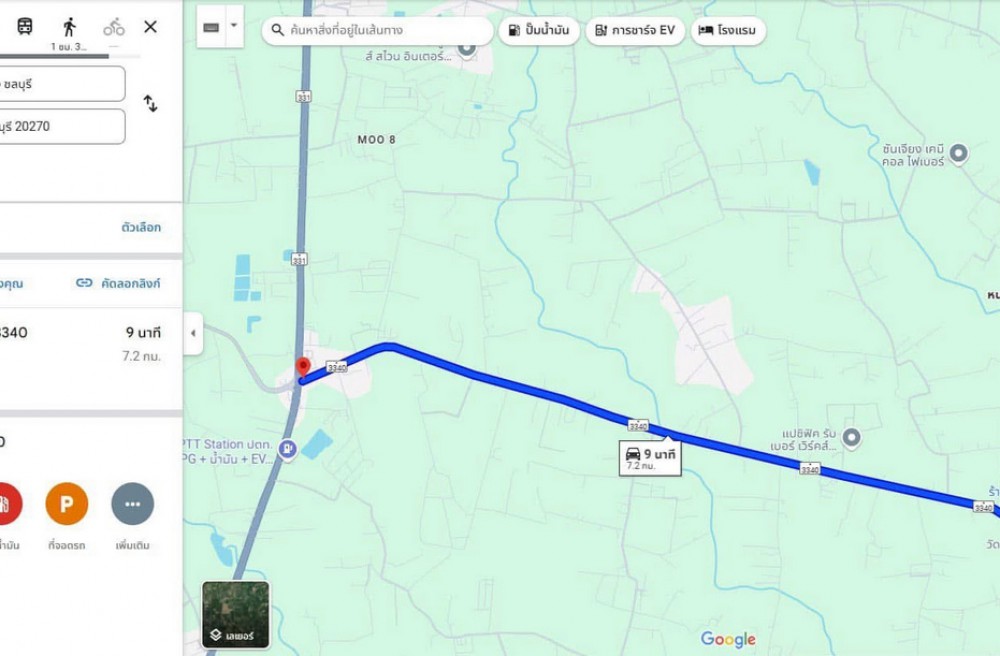Search for parking along the route
The image size is (1000, 656).
[67, 505]
